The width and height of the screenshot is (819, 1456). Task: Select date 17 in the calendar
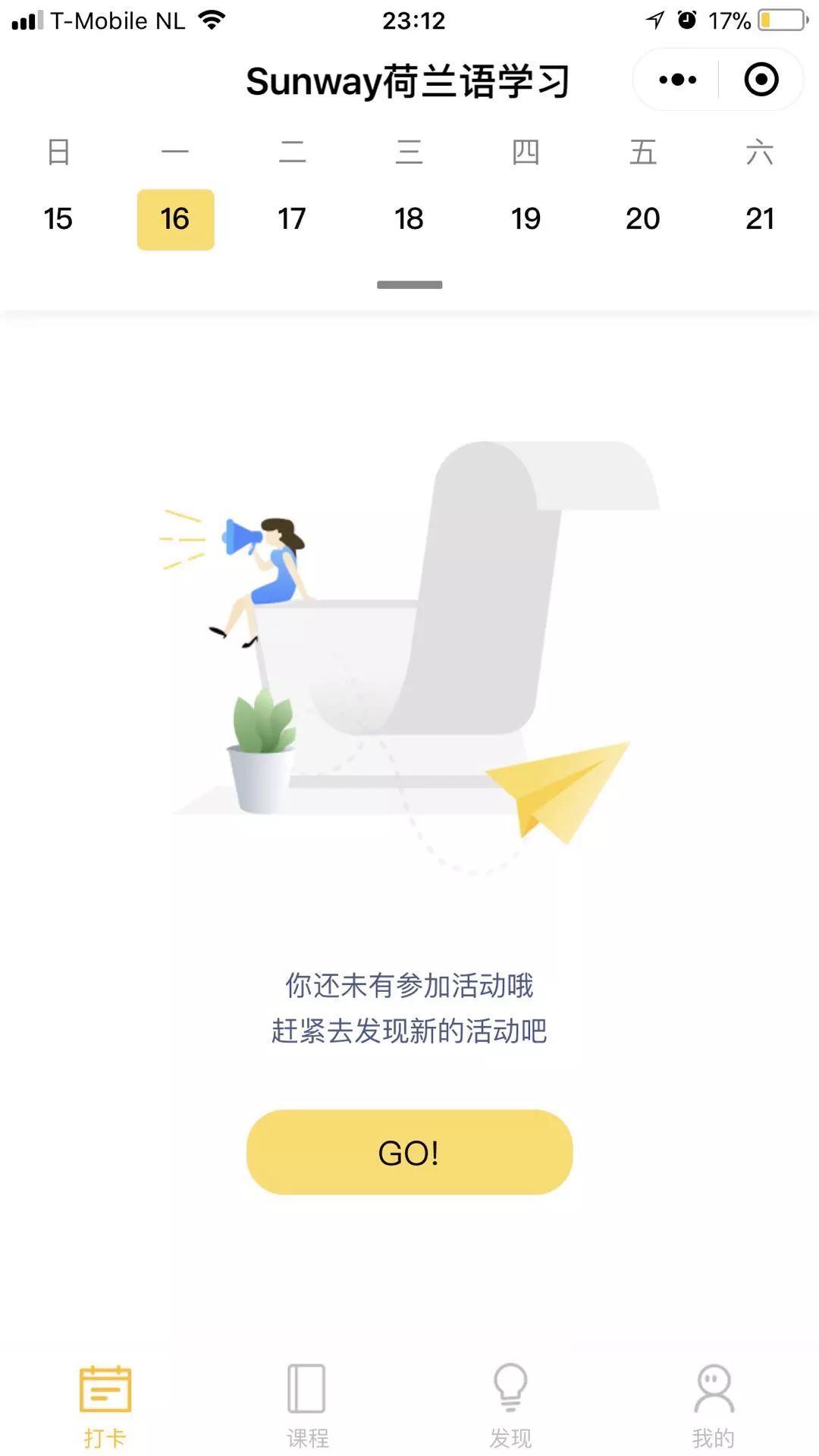[292, 219]
